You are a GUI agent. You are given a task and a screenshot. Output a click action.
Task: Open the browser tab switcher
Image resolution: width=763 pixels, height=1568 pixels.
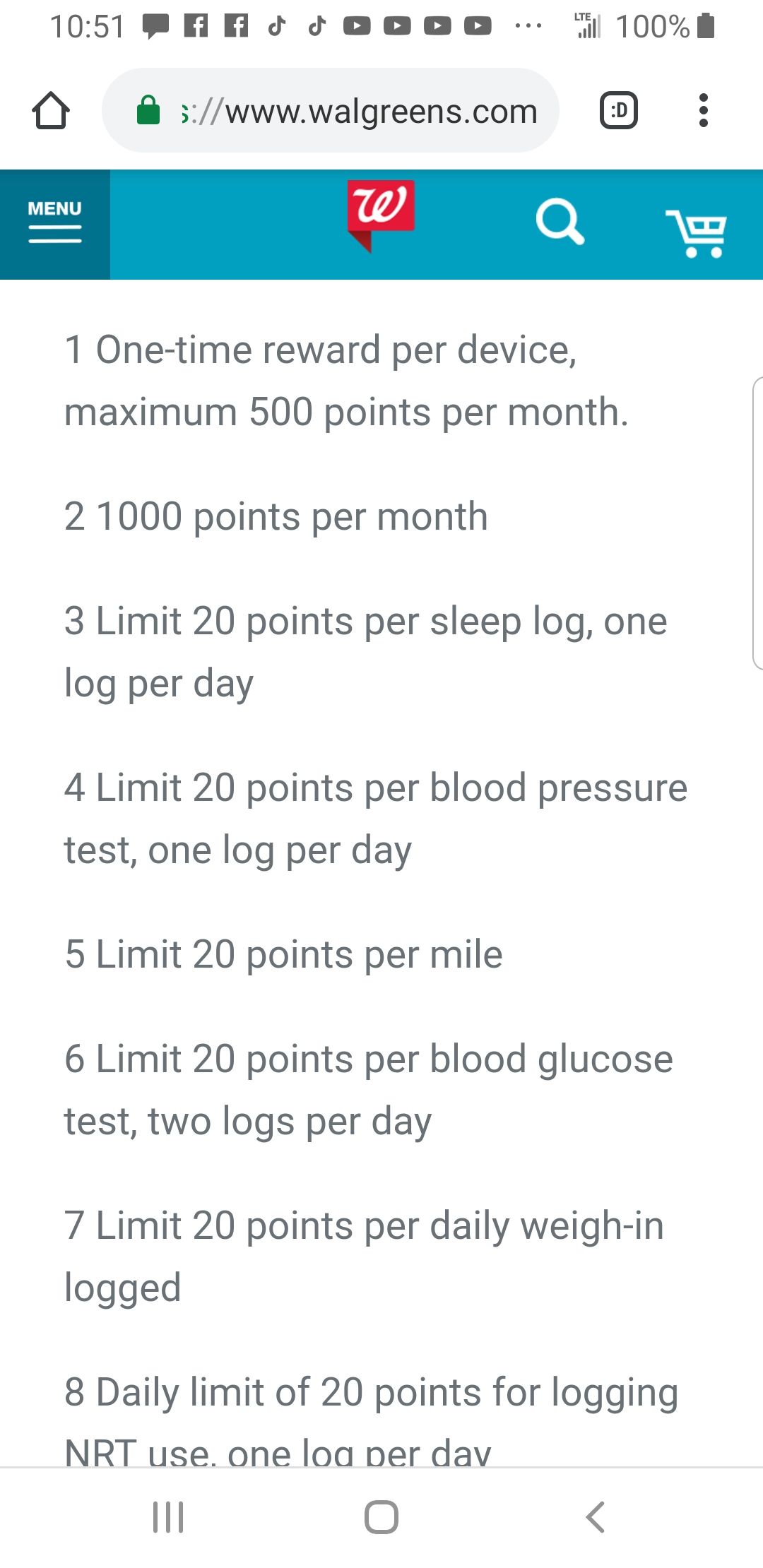point(618,111)
